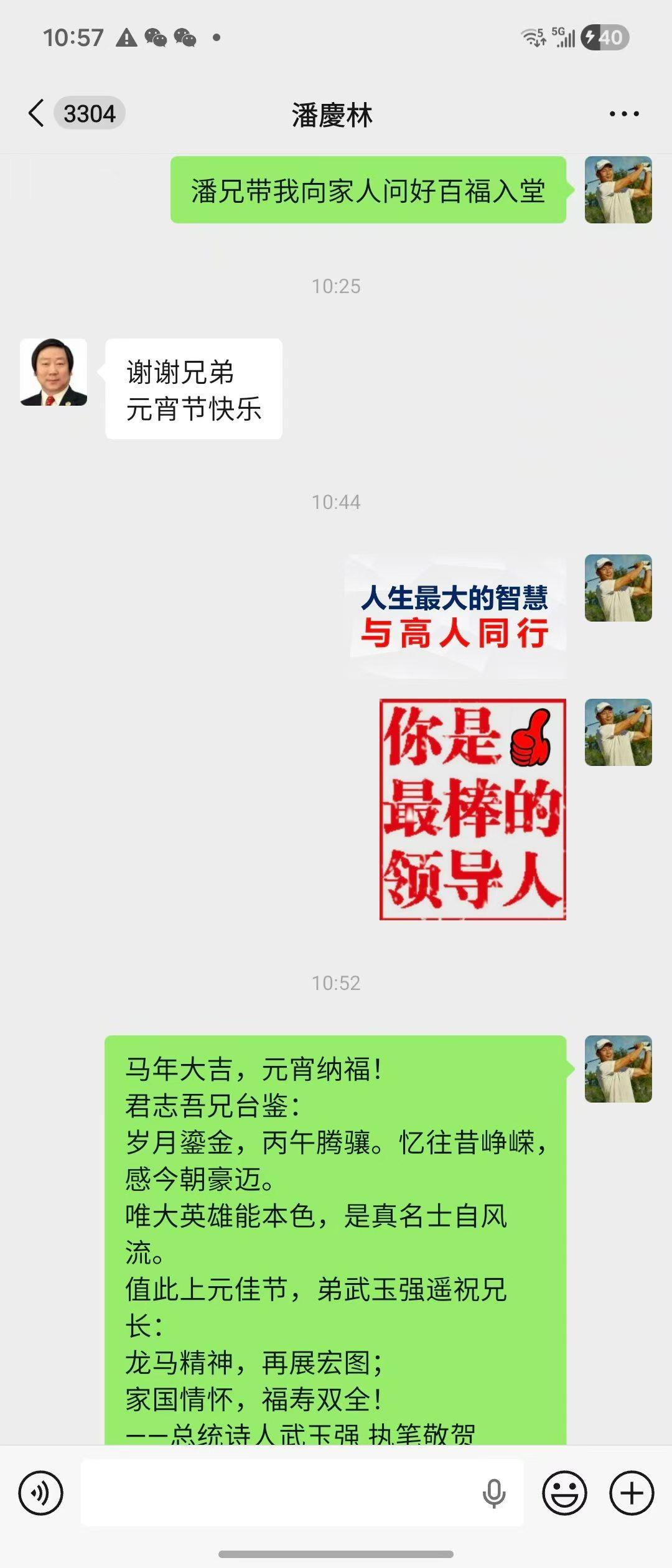Tap the WeChat notification badge icon
This screenshot has width=672, height=1568.
click(x=156, y=37)
